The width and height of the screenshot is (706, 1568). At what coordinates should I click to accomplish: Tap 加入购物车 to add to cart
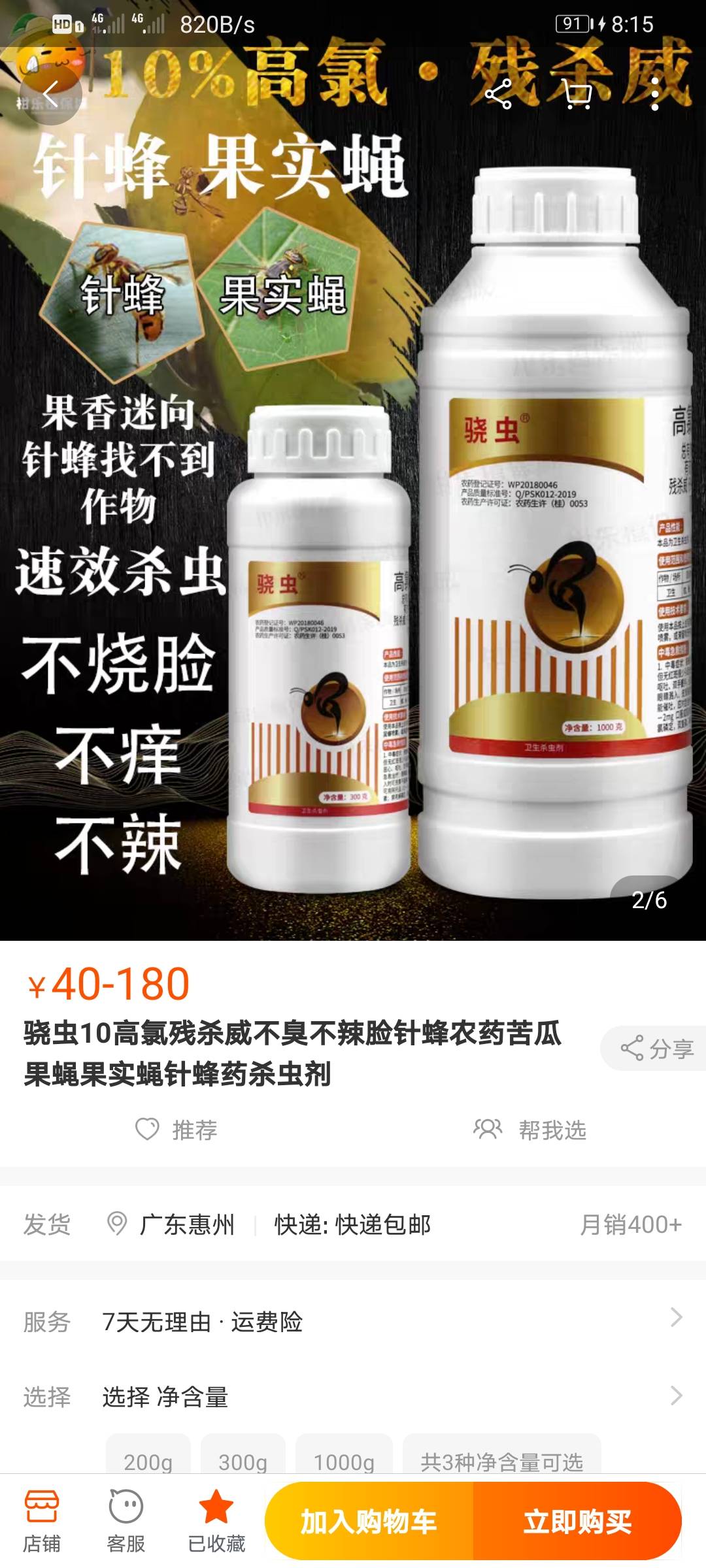(x=369, y=1522)
